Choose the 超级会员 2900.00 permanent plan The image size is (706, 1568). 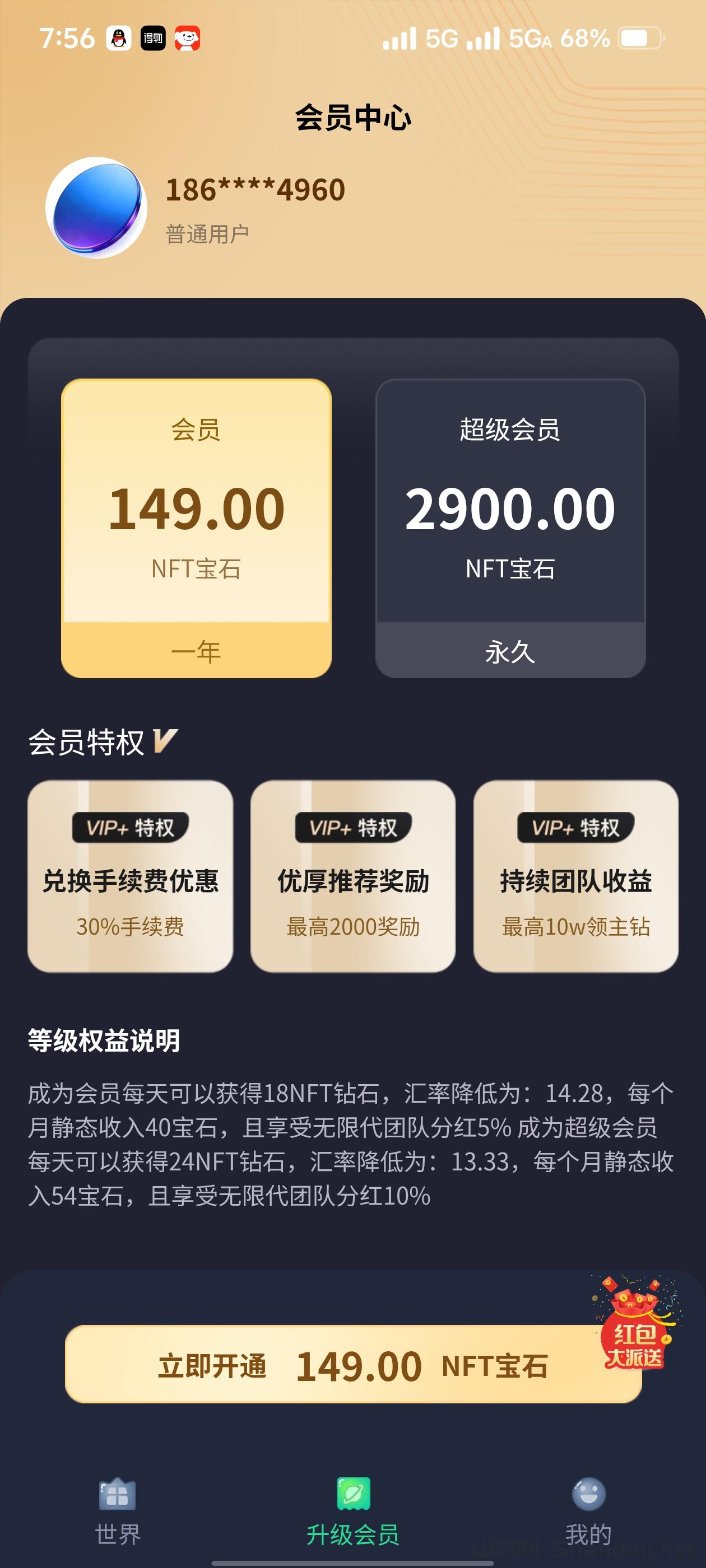510,527
